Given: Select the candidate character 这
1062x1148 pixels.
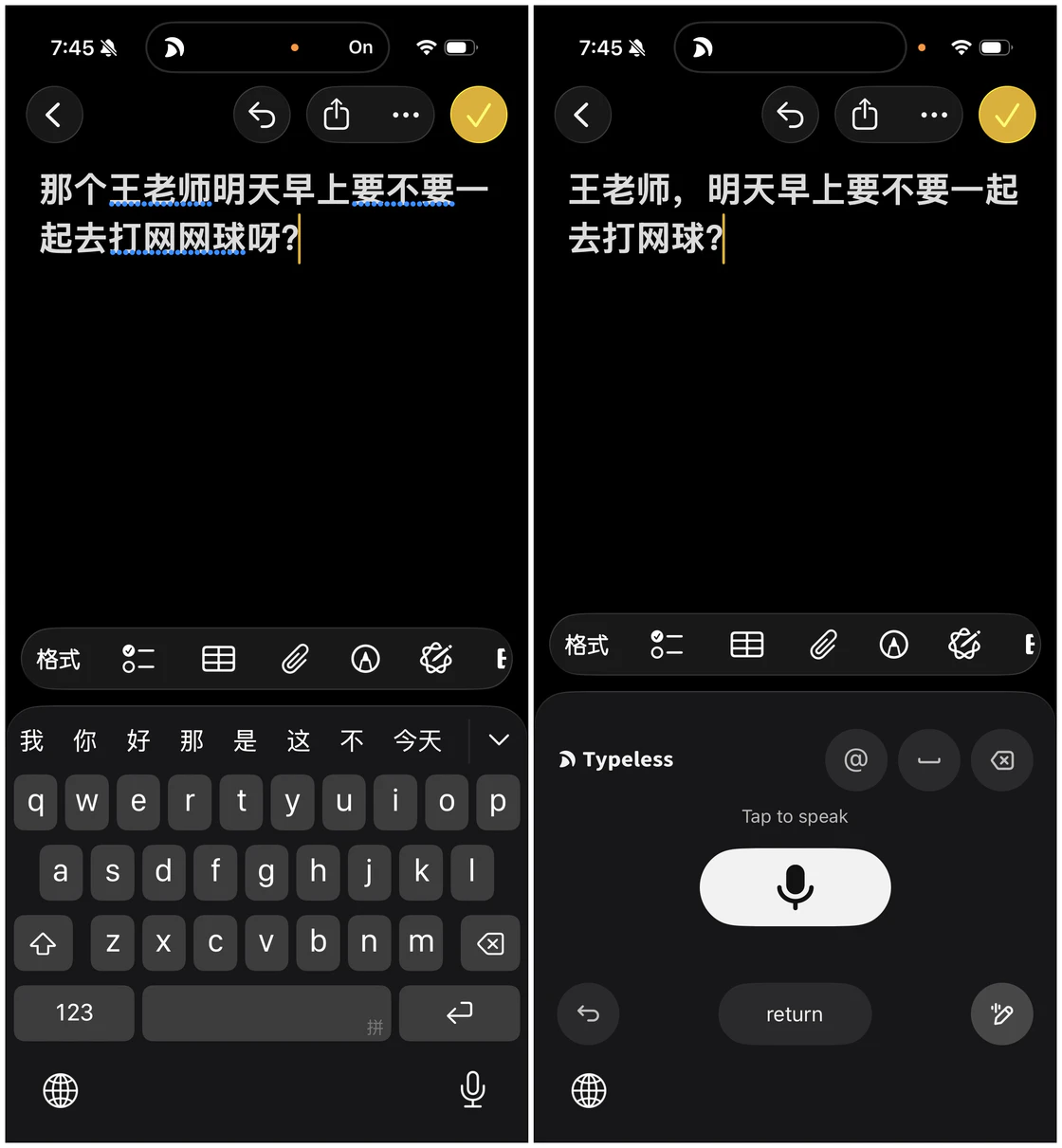Looking at the screenshot, I should click(x=299, y=740).
